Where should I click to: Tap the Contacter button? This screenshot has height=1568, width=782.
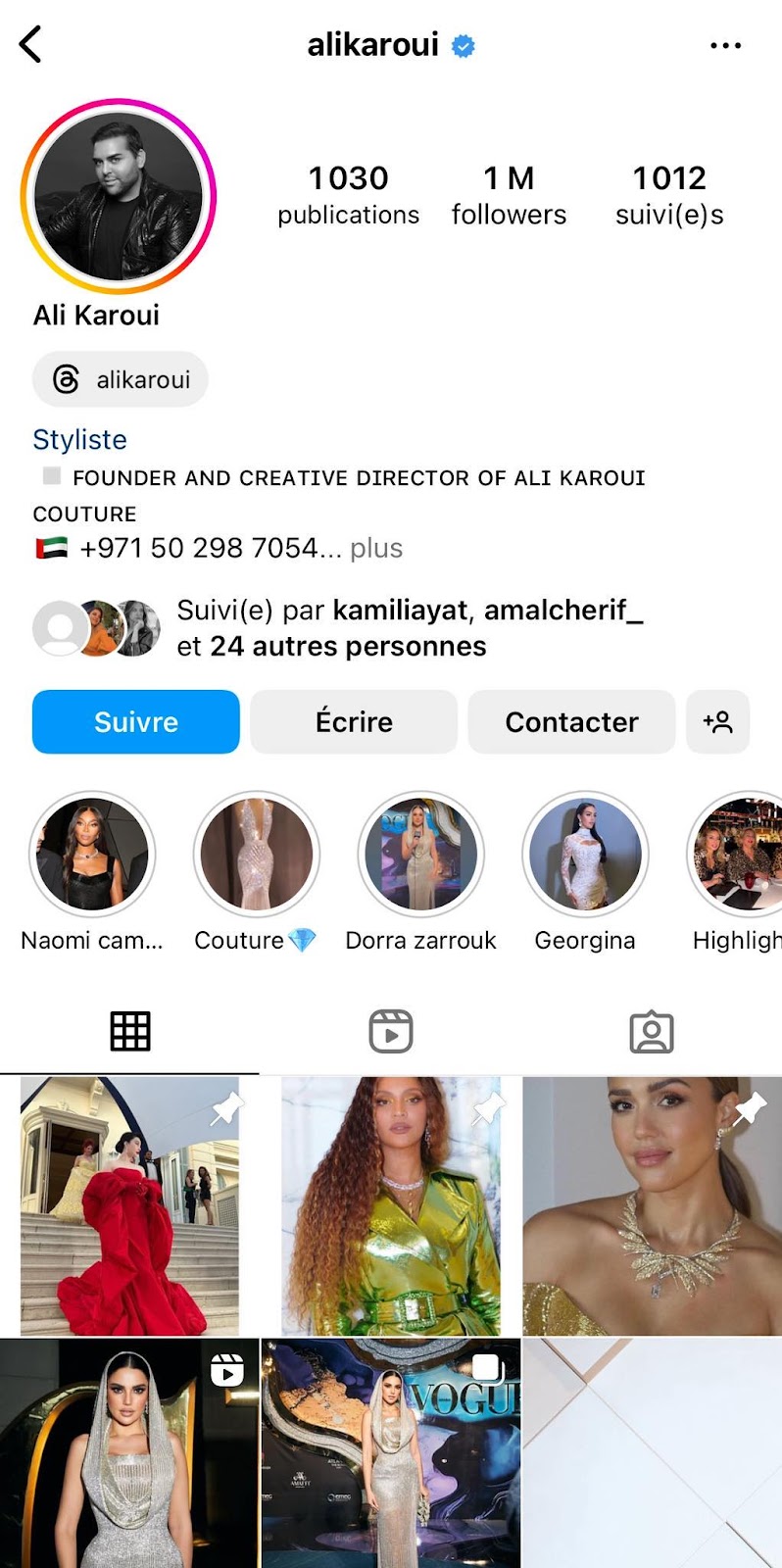pyautogui.click(x=571, y=722)
